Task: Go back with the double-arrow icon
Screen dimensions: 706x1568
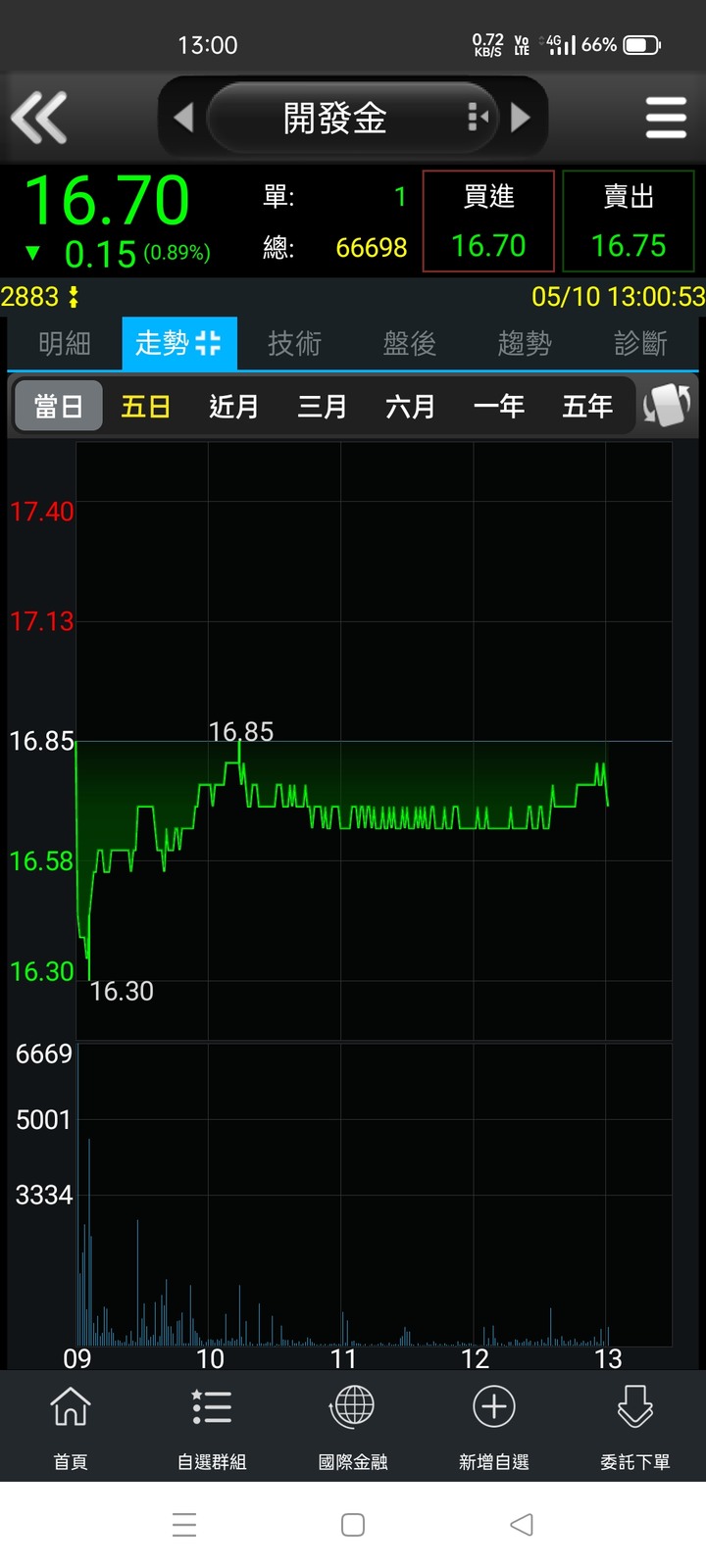Action: (39, 118)
